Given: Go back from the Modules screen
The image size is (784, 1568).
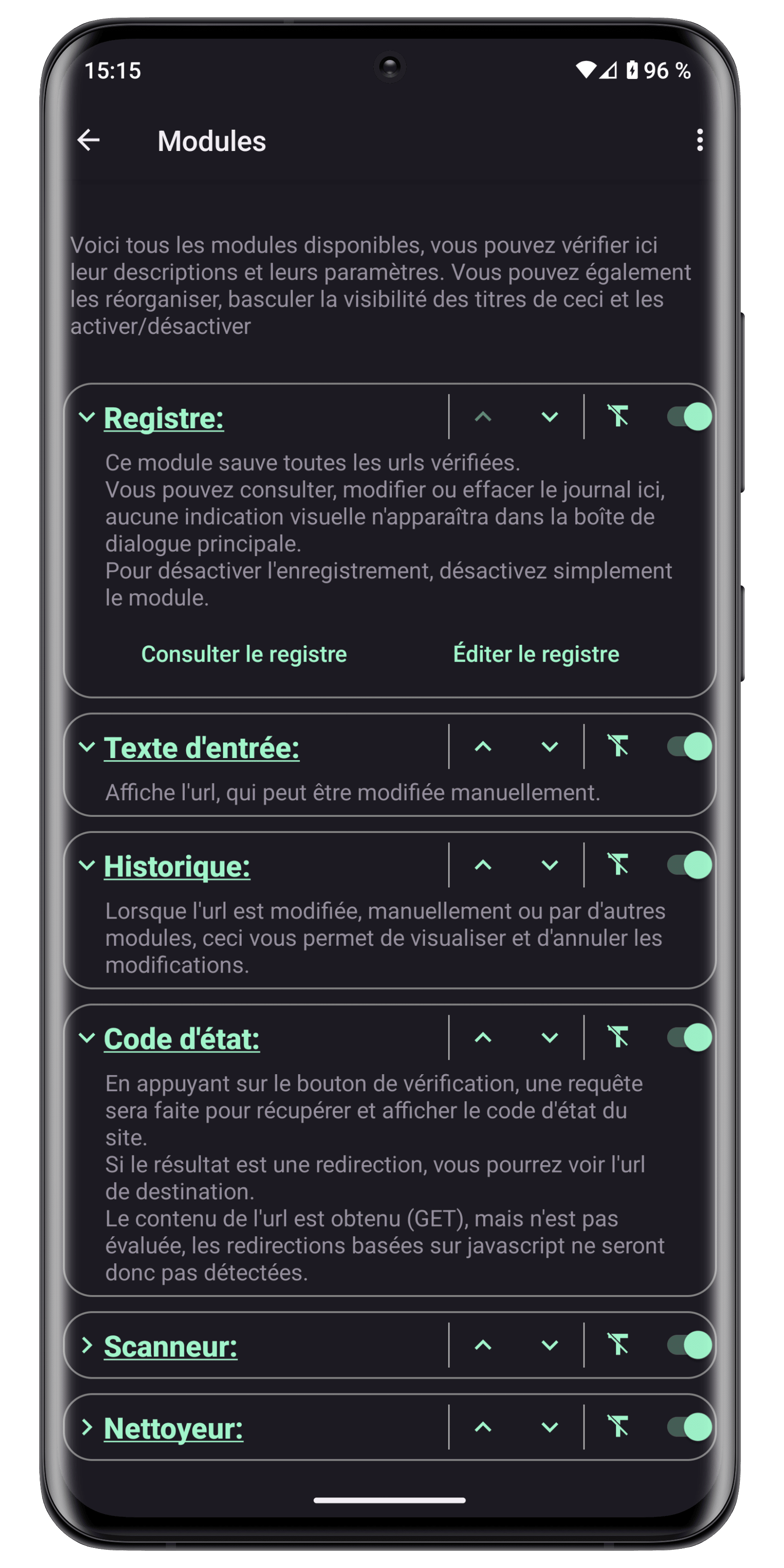Looking at the screenshot, I should click(89, 141).
